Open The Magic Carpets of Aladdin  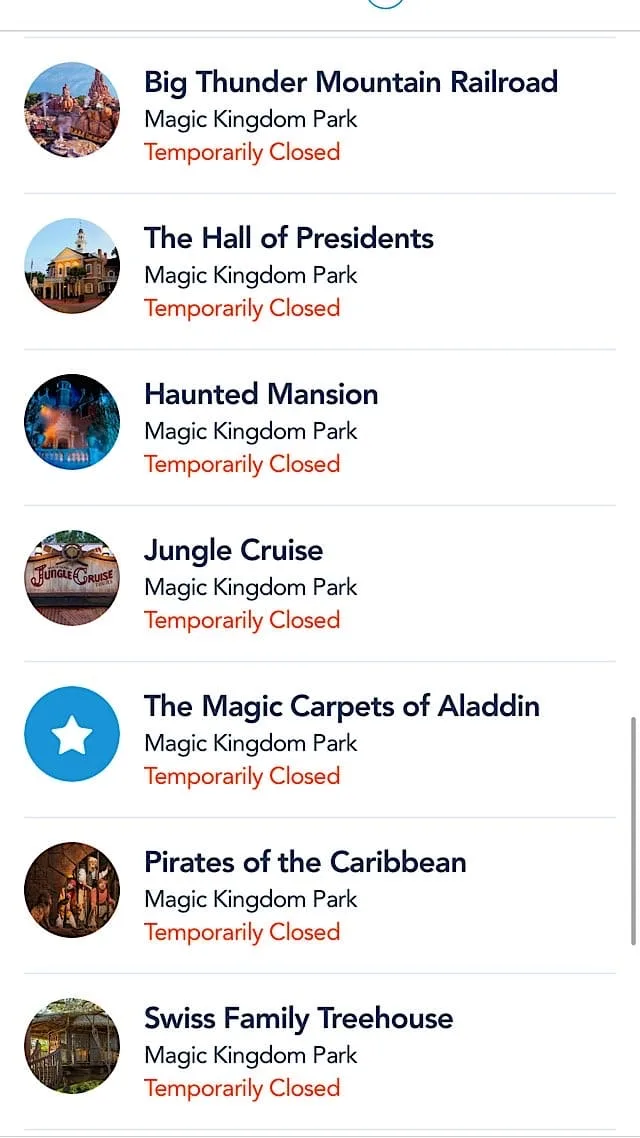tap(319, 740)
